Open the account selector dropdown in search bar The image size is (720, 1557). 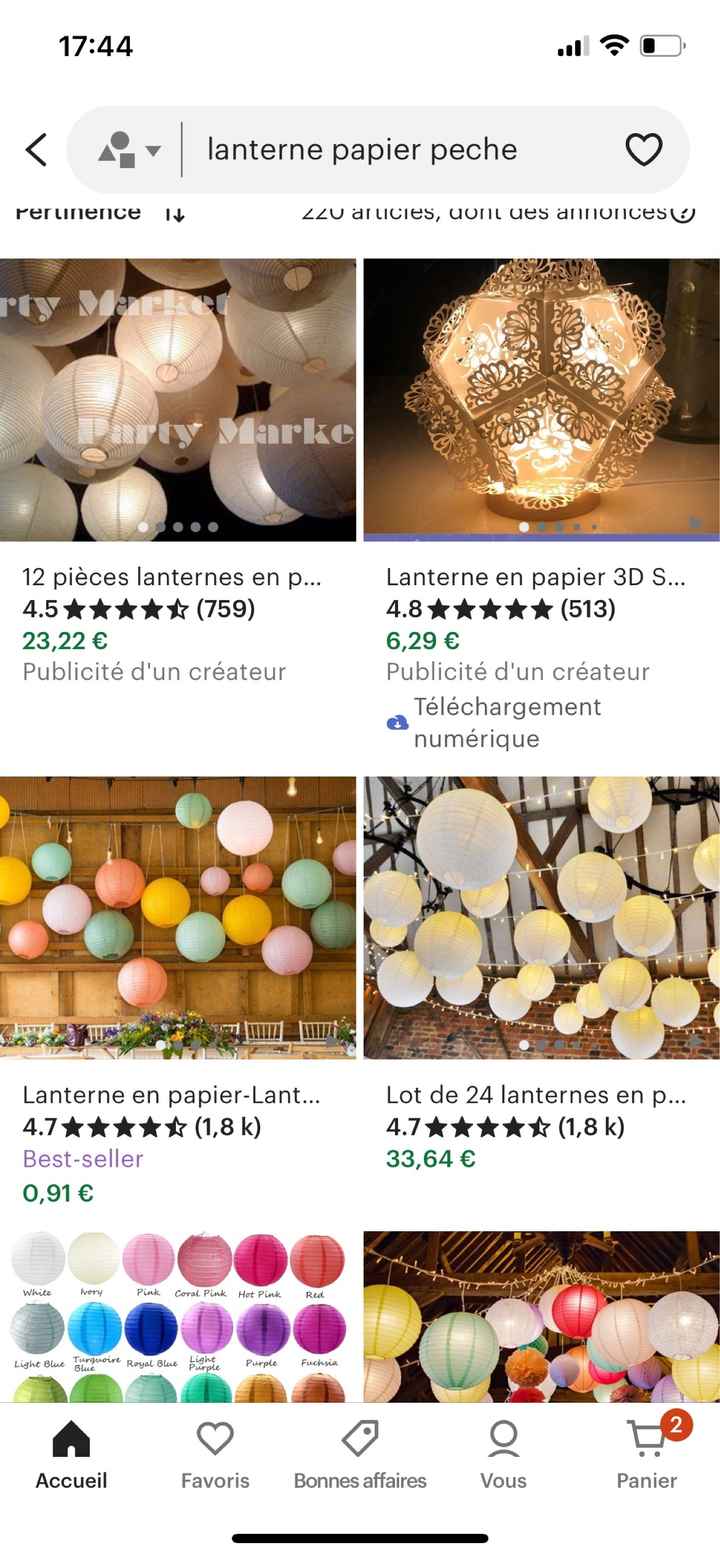130,148
